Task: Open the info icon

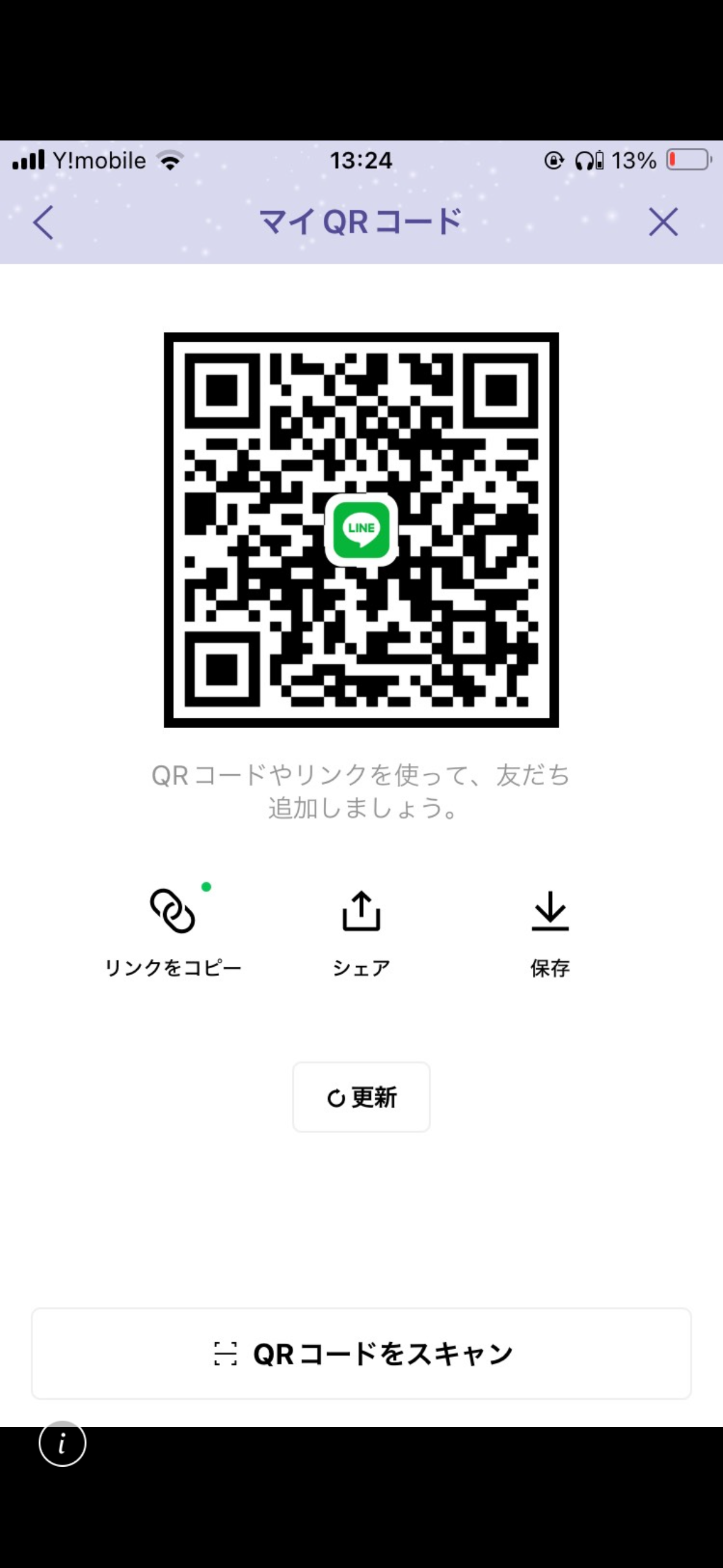Action: (x=63, y=1443)
